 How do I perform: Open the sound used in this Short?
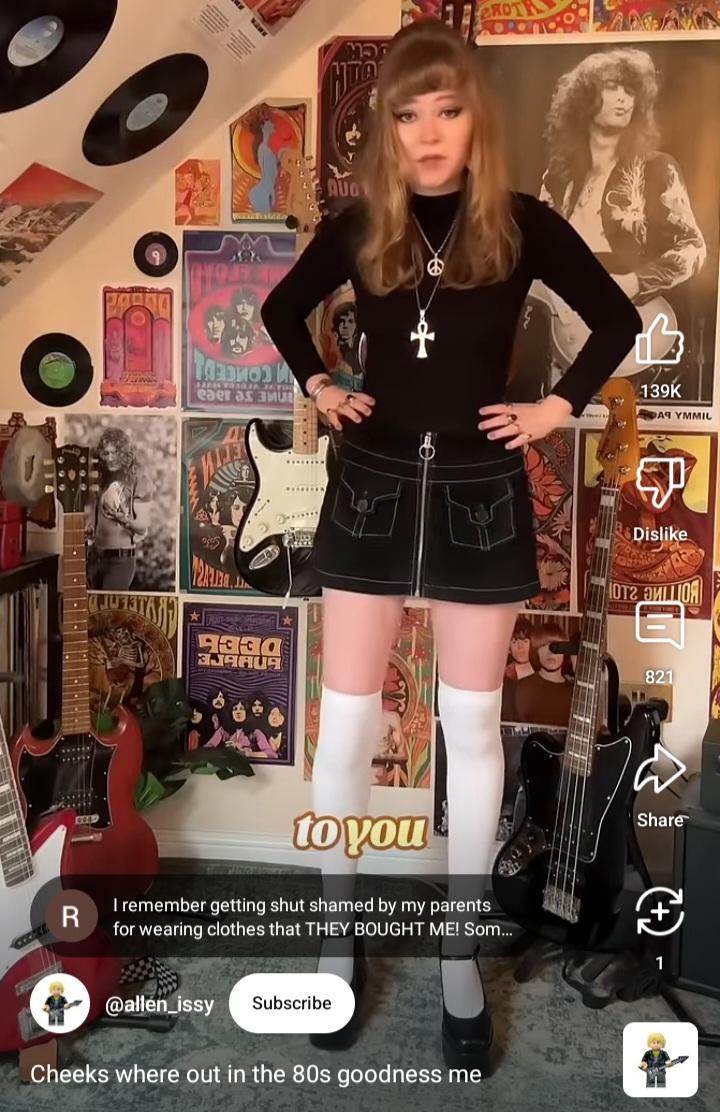(660, 1059)
